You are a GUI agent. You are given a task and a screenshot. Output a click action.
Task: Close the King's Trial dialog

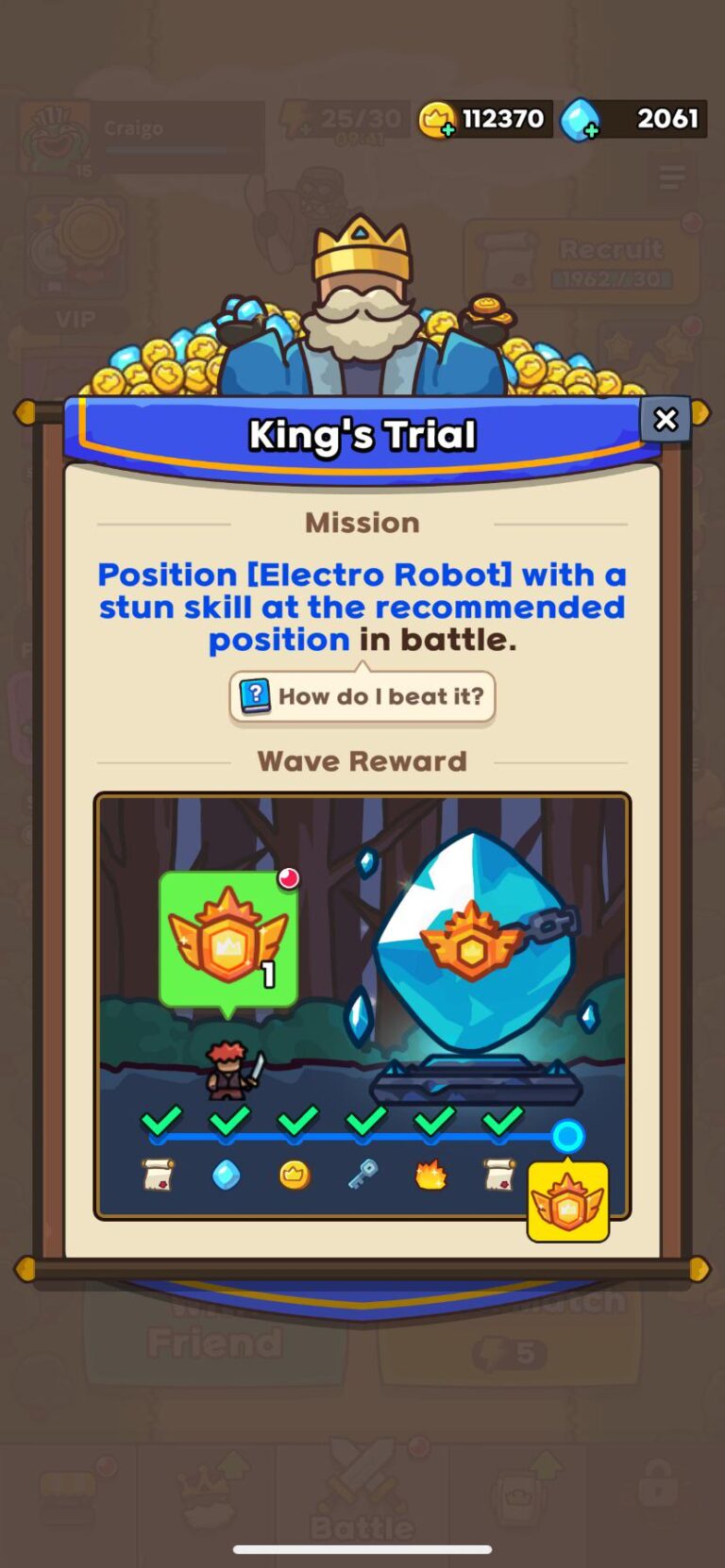[666, 420]
